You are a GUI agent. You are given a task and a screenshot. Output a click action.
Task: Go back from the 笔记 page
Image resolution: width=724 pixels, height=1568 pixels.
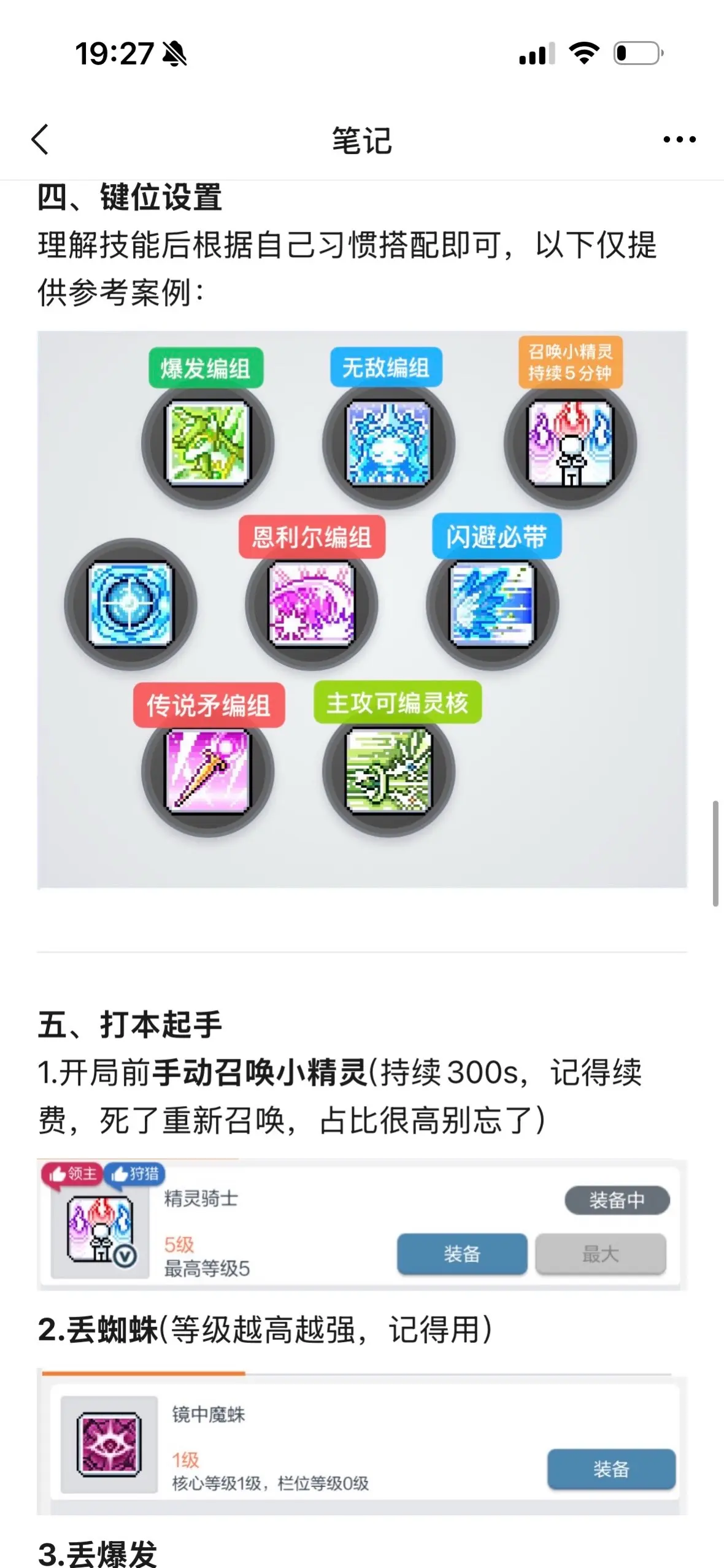(40, 139)
